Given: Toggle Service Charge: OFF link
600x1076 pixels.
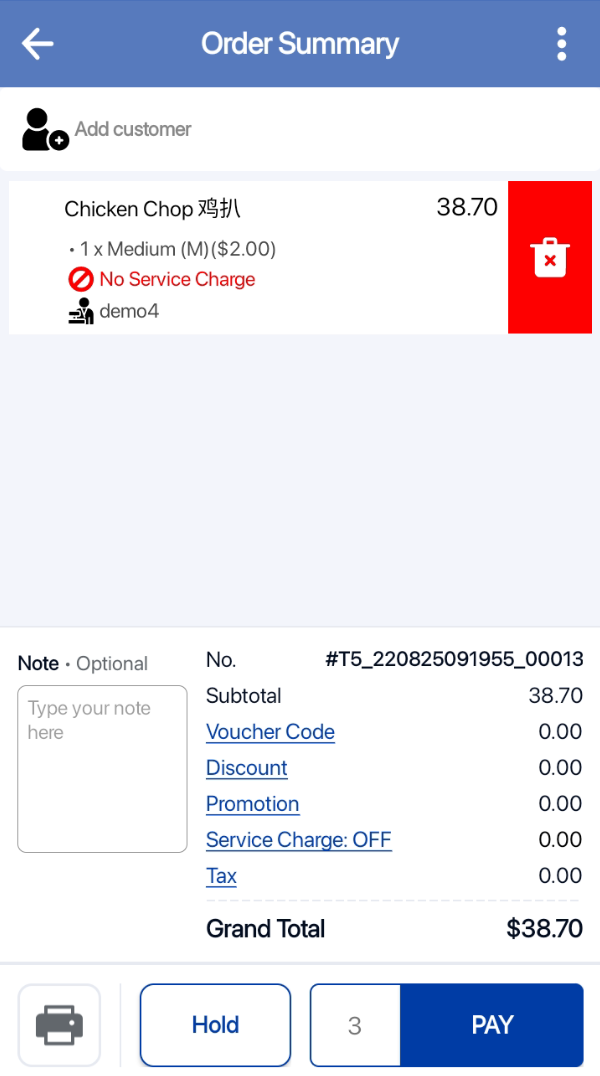Looking at the screenshot, I should (x=298, y=840).
